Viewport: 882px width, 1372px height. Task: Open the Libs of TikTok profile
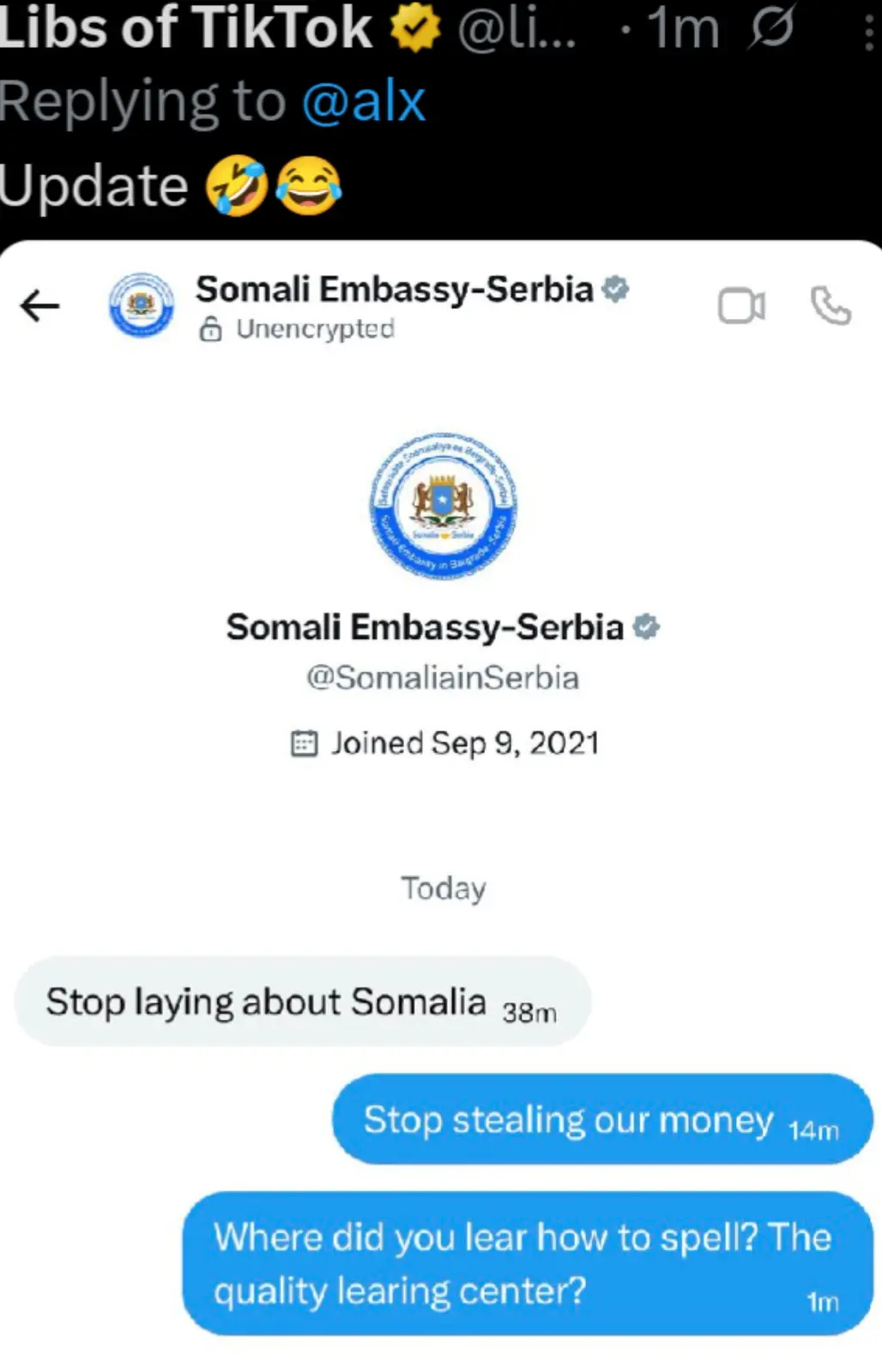pos(186,27)
